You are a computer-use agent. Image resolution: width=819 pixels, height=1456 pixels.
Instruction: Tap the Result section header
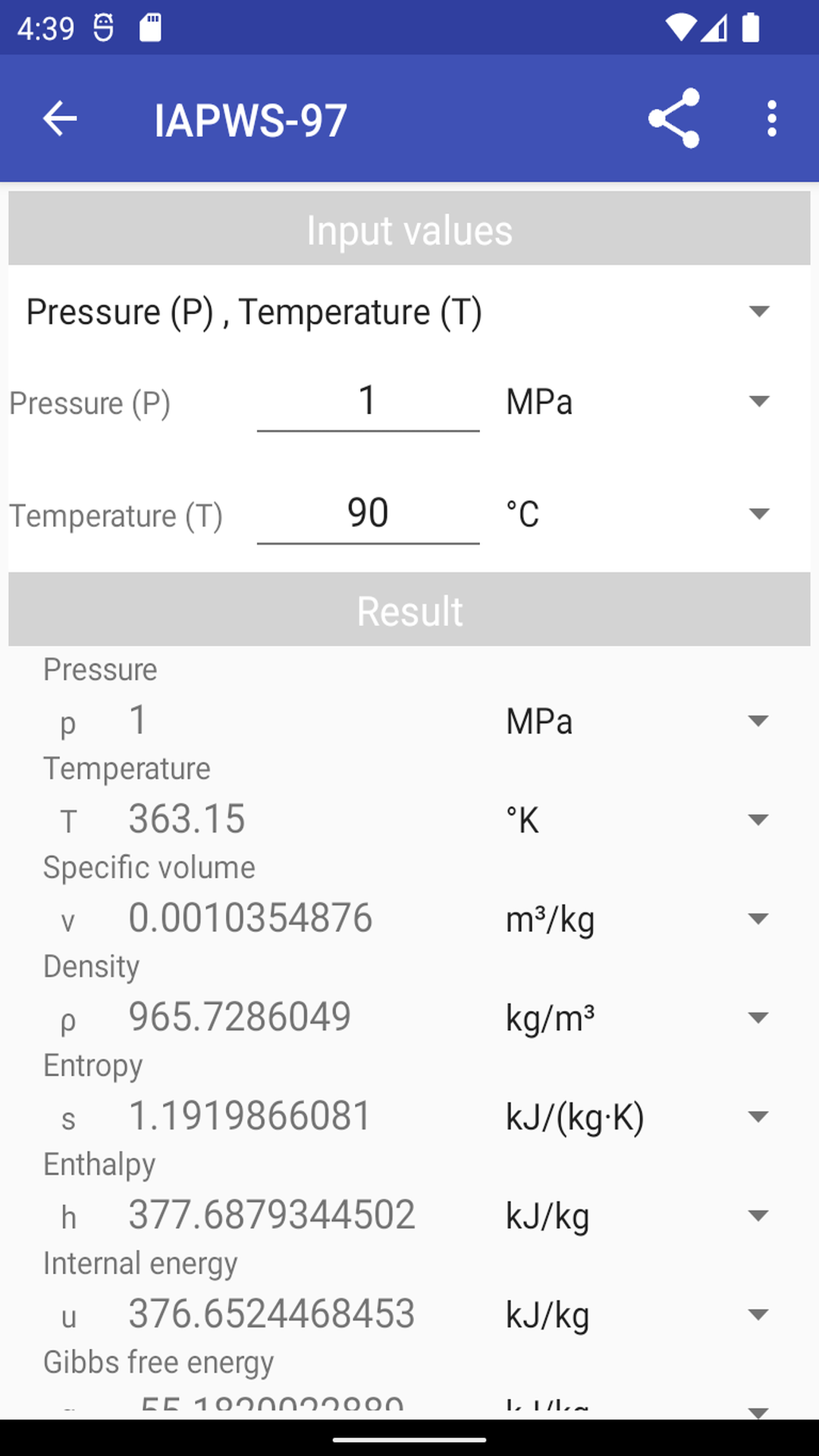click(409, 610)
